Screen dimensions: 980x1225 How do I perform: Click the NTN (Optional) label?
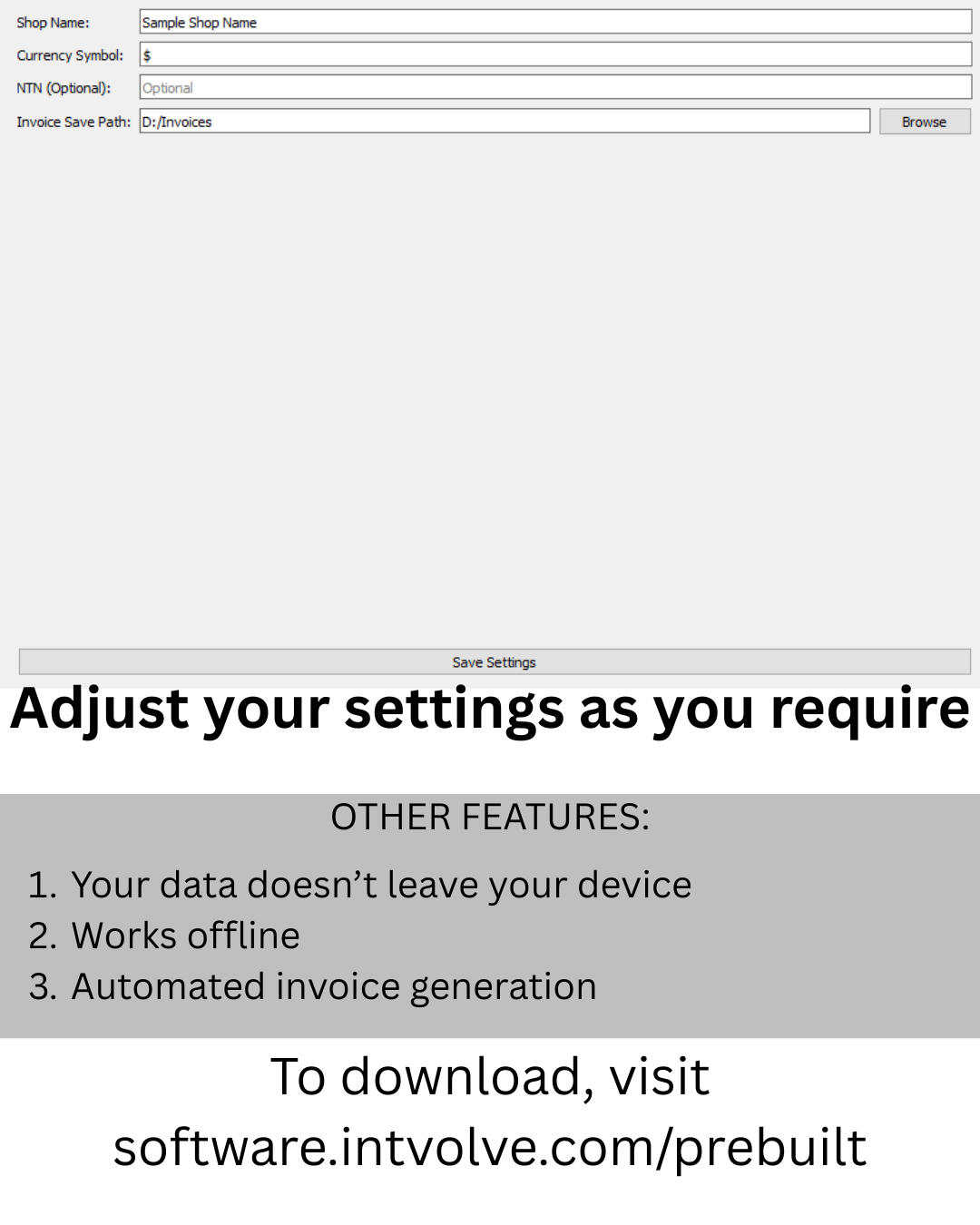pyautogui.click(x=64, y=88)
